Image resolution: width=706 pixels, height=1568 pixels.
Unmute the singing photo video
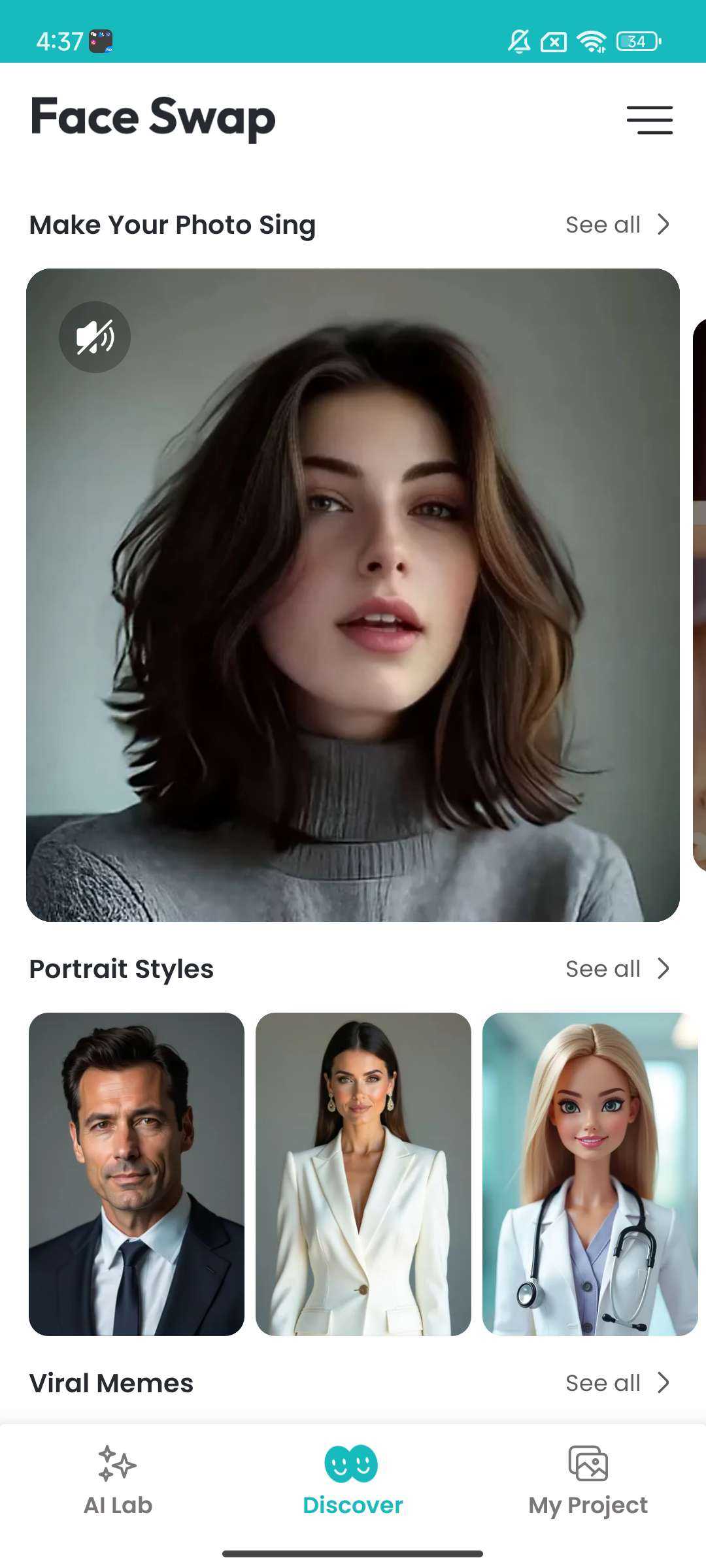95,337
